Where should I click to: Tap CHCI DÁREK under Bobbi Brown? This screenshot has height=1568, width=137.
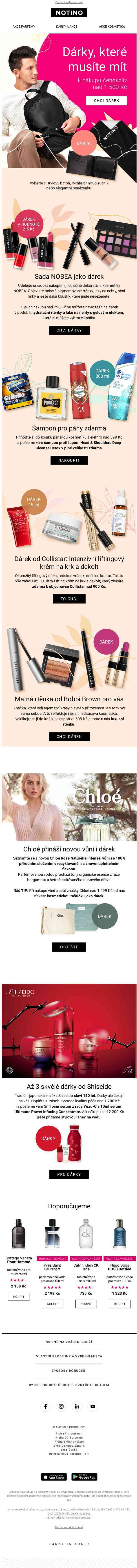pyautogui.click(x=69, y=737)
